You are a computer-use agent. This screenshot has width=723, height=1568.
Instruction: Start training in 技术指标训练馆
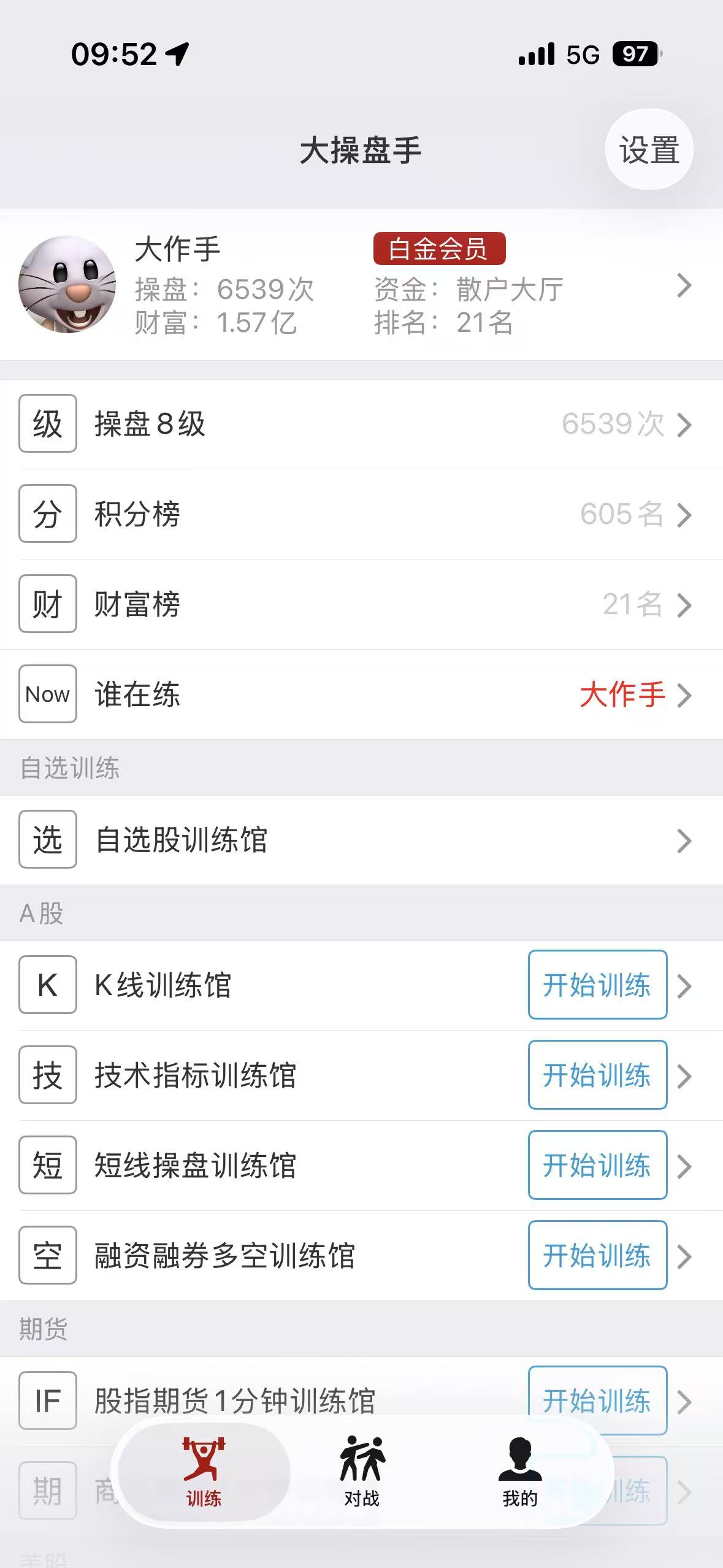click(x=597, y=1075)
